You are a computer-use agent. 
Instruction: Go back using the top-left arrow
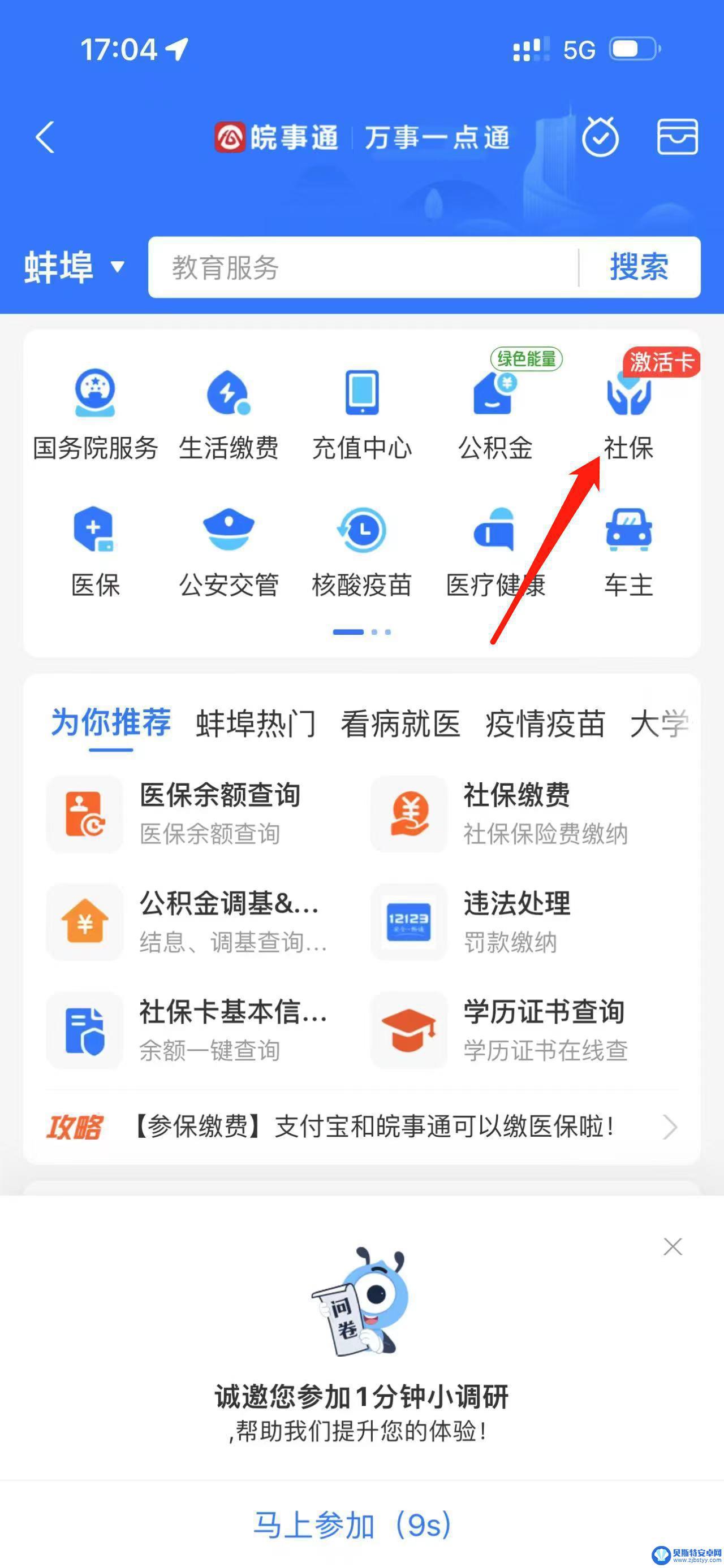(x=45, y=136)
